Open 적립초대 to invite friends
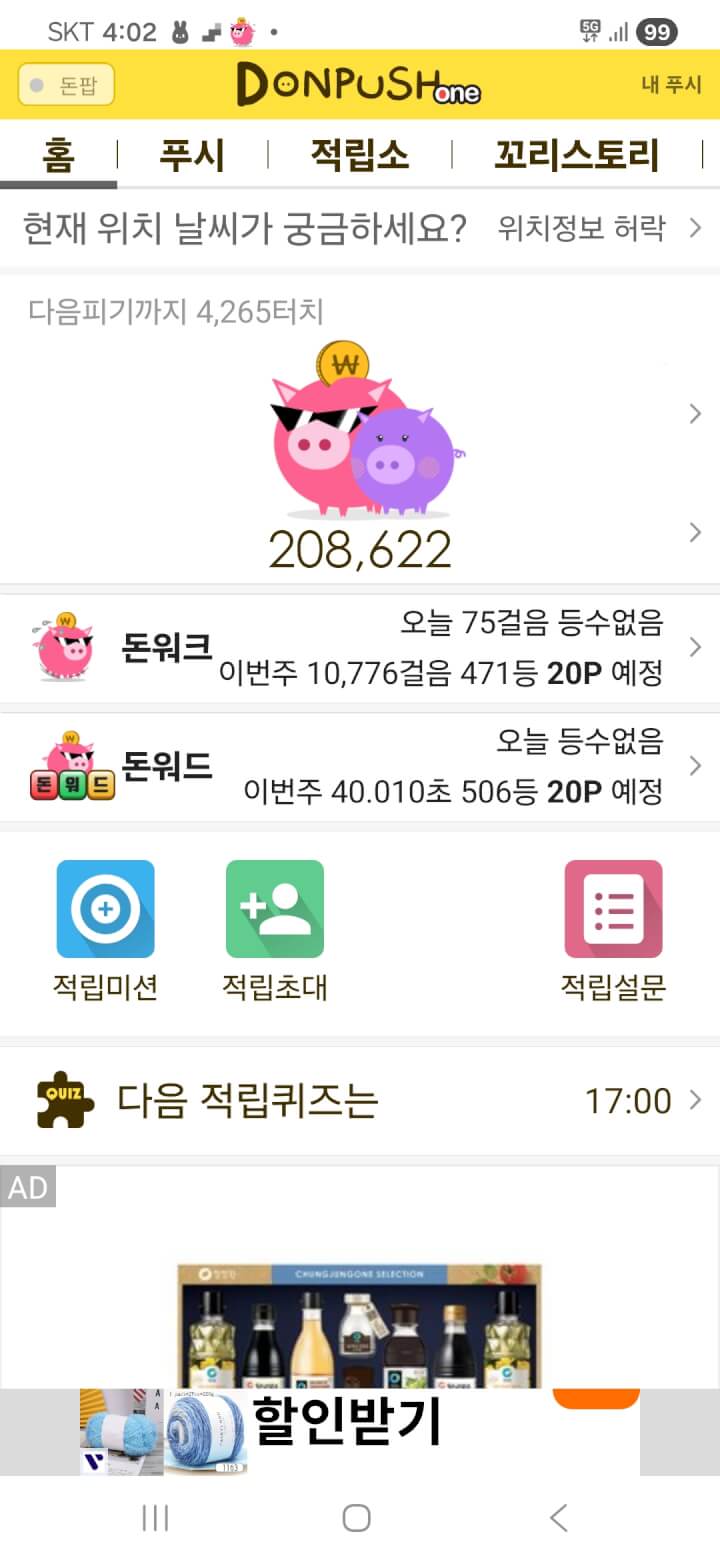 point(274,930)
